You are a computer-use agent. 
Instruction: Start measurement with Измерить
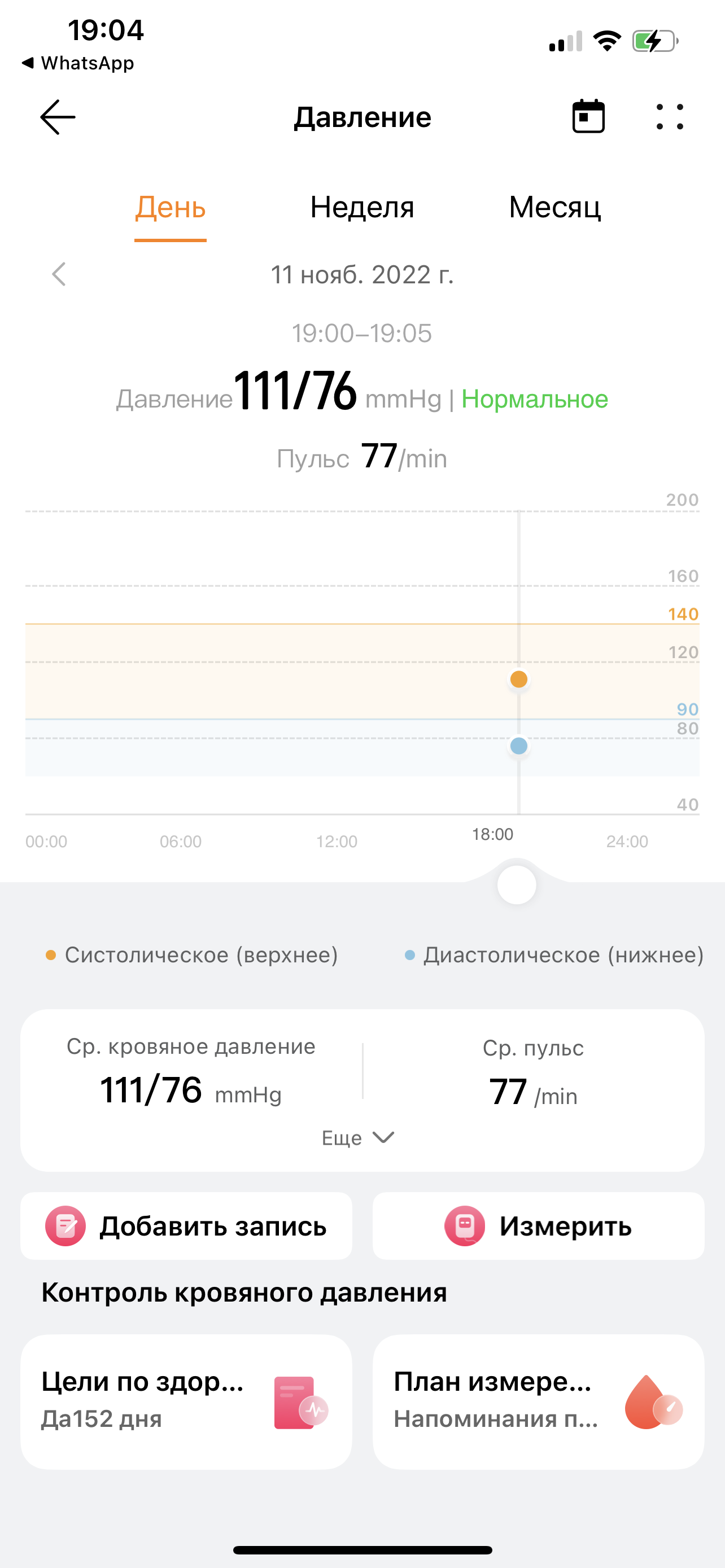(x=538, y=1226)
